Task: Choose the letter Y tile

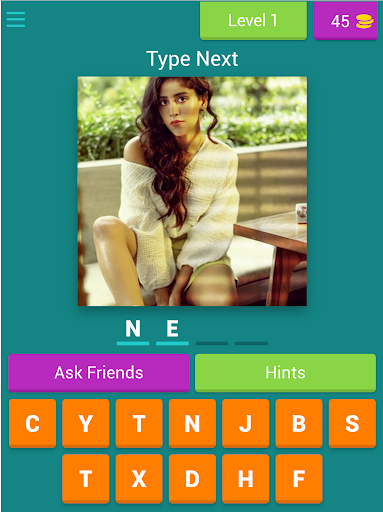Action: 86,423
